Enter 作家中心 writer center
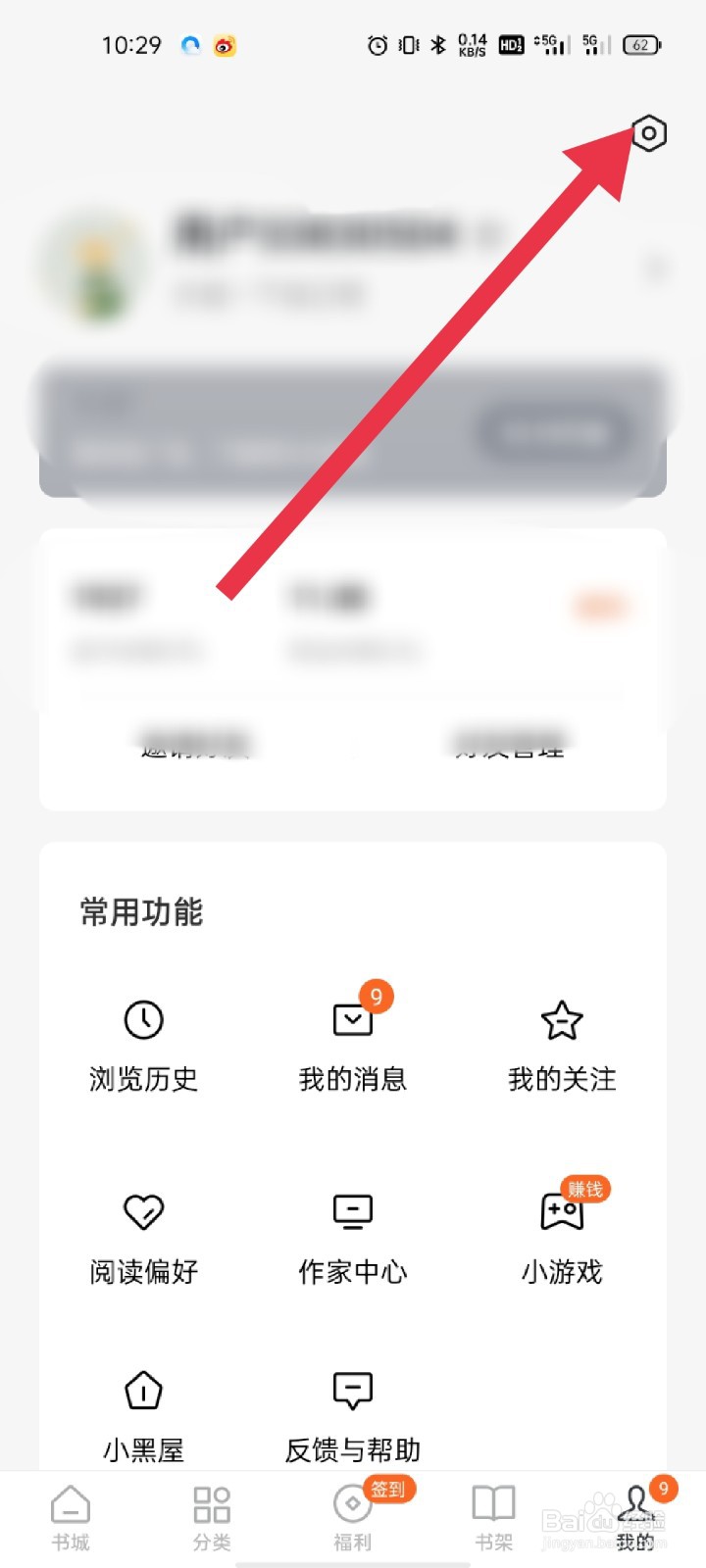The height and width of the screenshot is (1568, 706). [352, 1235]
